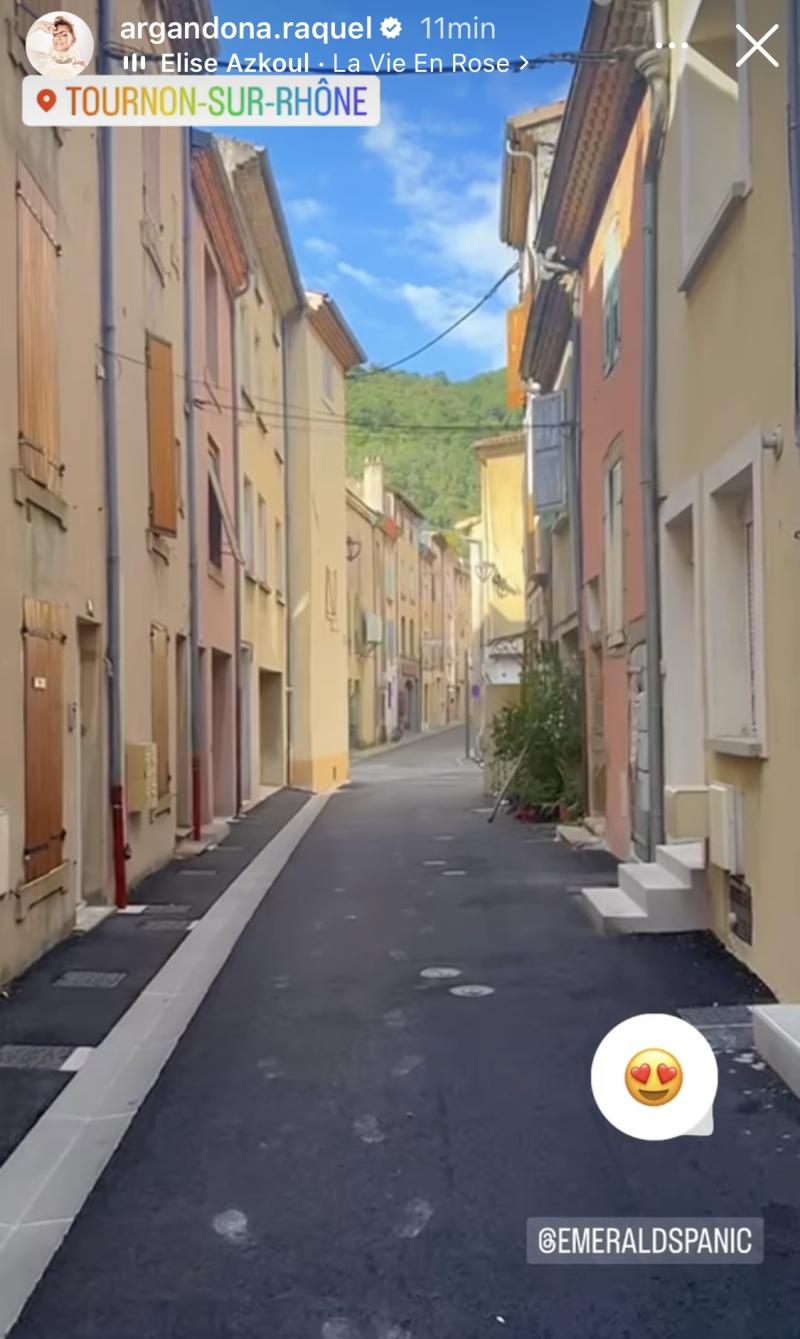
Task: View the argandona.raquel username profile
Action: (x=246, y=28)
